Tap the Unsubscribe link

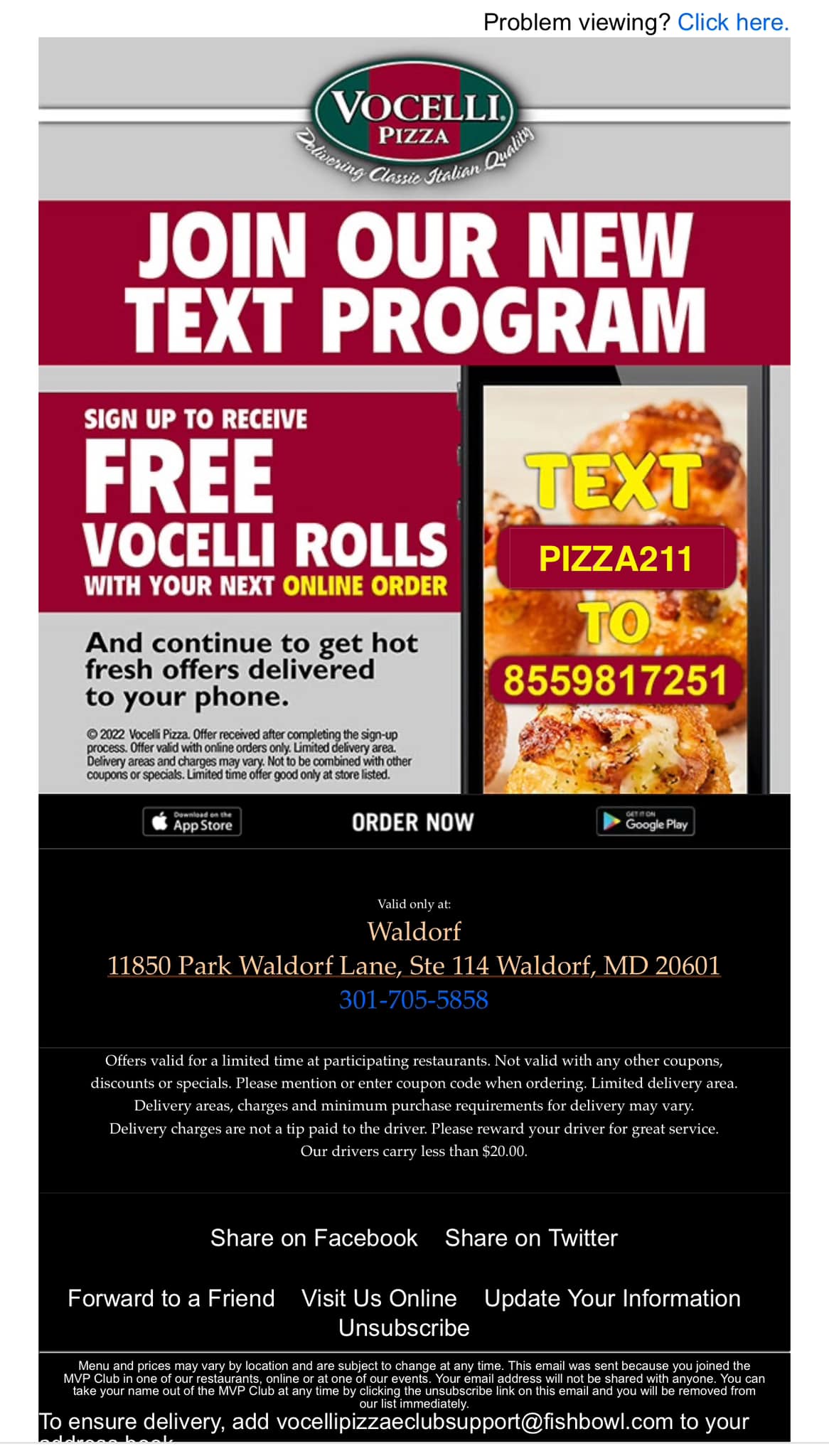(x=404, y=1327)
